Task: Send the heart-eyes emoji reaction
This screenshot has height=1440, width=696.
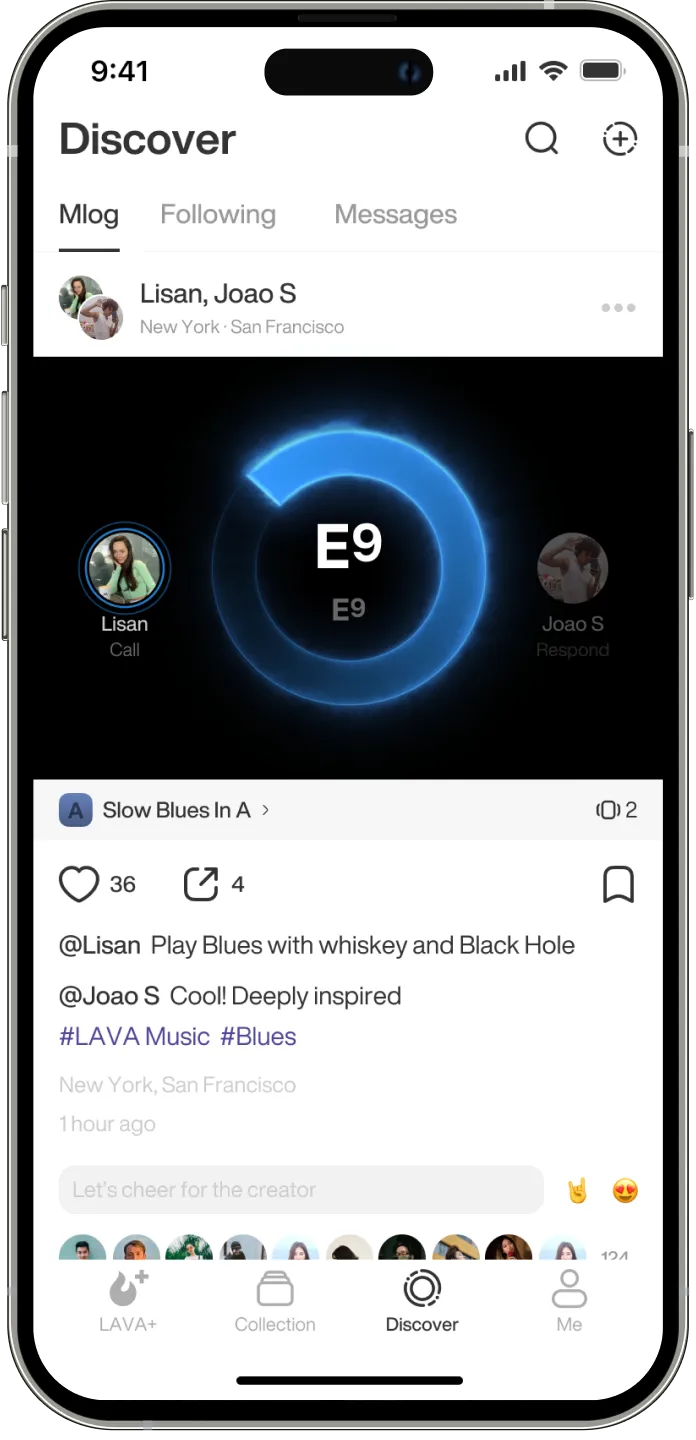Action: coord(625,1191)
